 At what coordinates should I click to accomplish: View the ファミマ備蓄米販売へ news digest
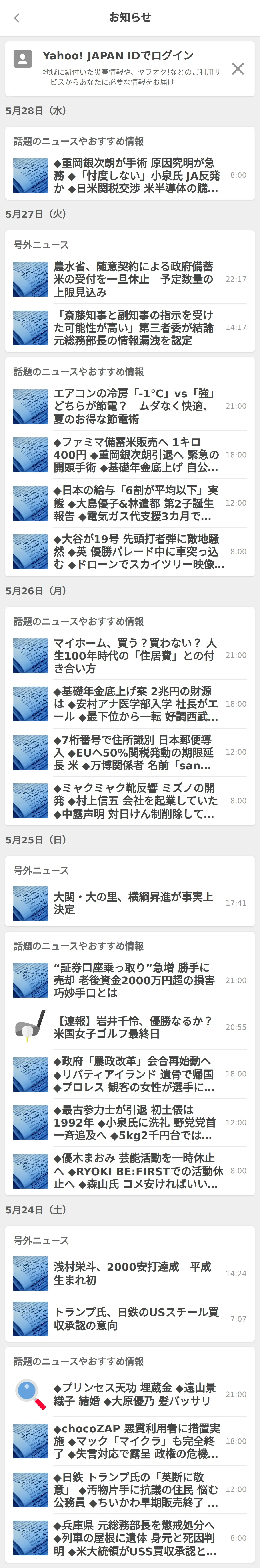coord(130,455)
